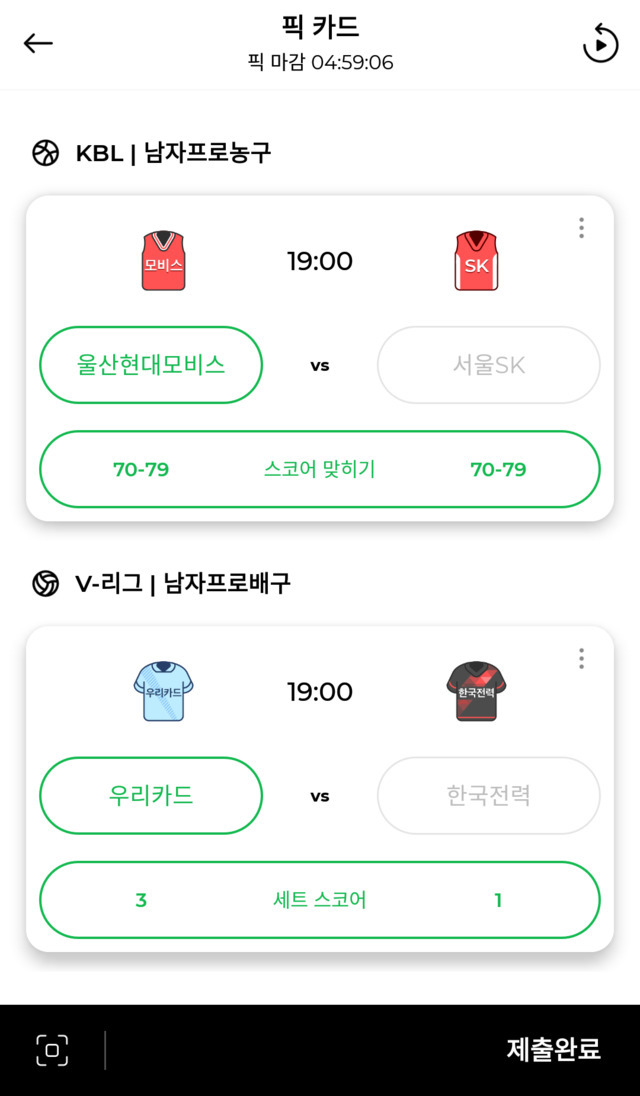Viewport: 640px width, 1096px height.
Task: Pick 울산현대모비스 as the winner
Action: click(151, 365)
